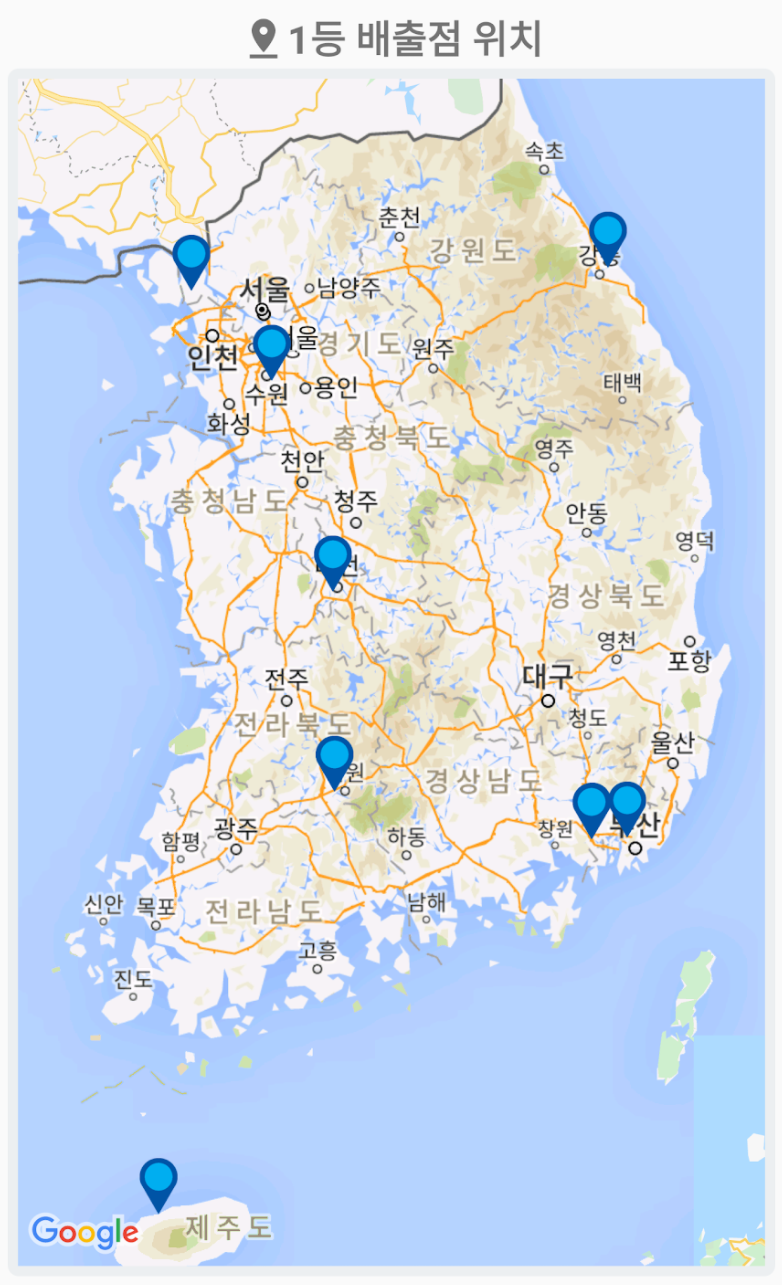Open the marker beside Changwon

[x=592, y=806]
